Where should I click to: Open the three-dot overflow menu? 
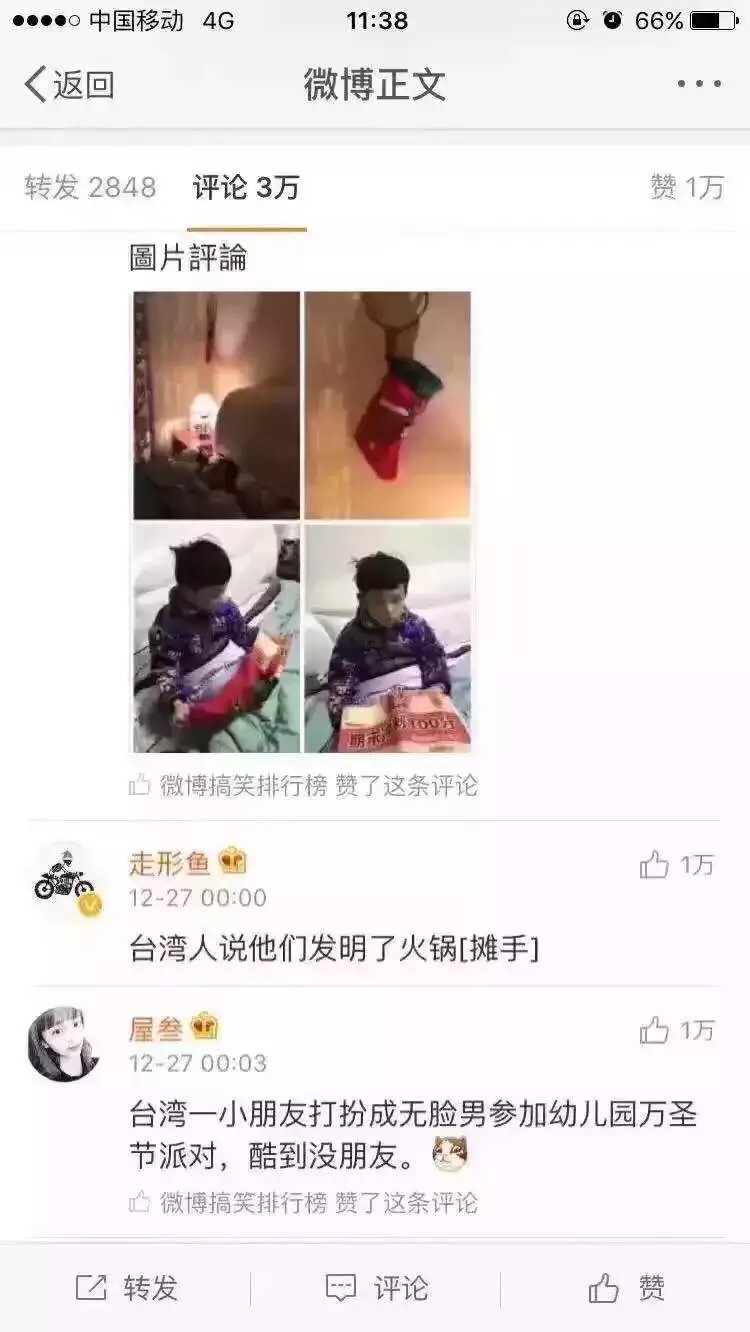699,84
